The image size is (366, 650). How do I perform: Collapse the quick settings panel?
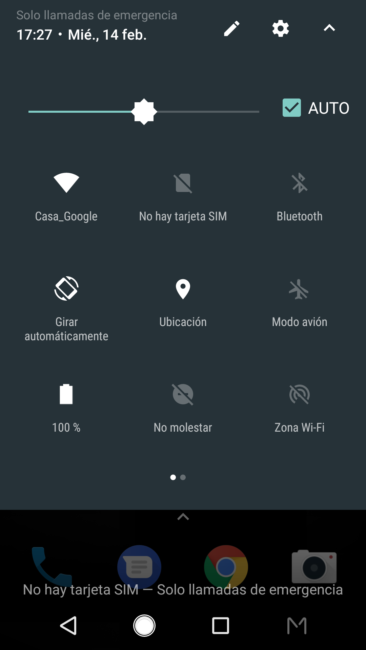(329, 28)
